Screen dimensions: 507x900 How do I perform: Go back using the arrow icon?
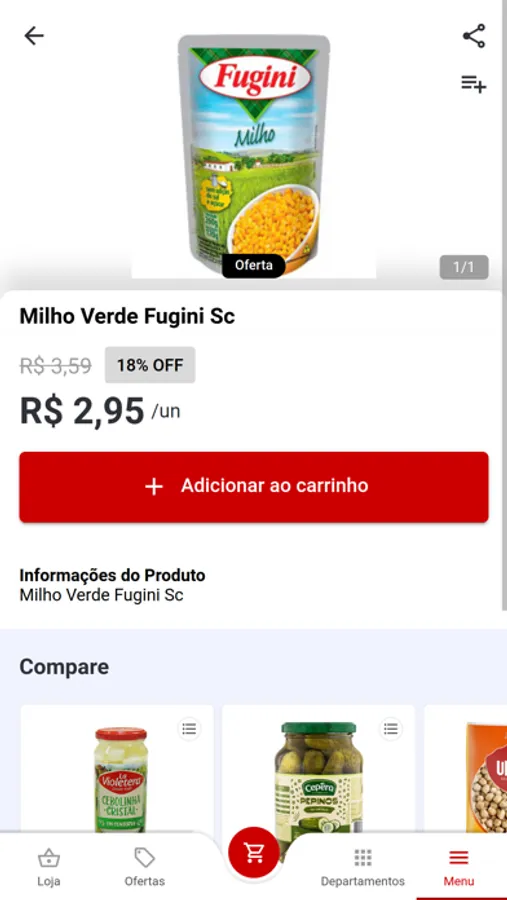(x=33, y=36)
